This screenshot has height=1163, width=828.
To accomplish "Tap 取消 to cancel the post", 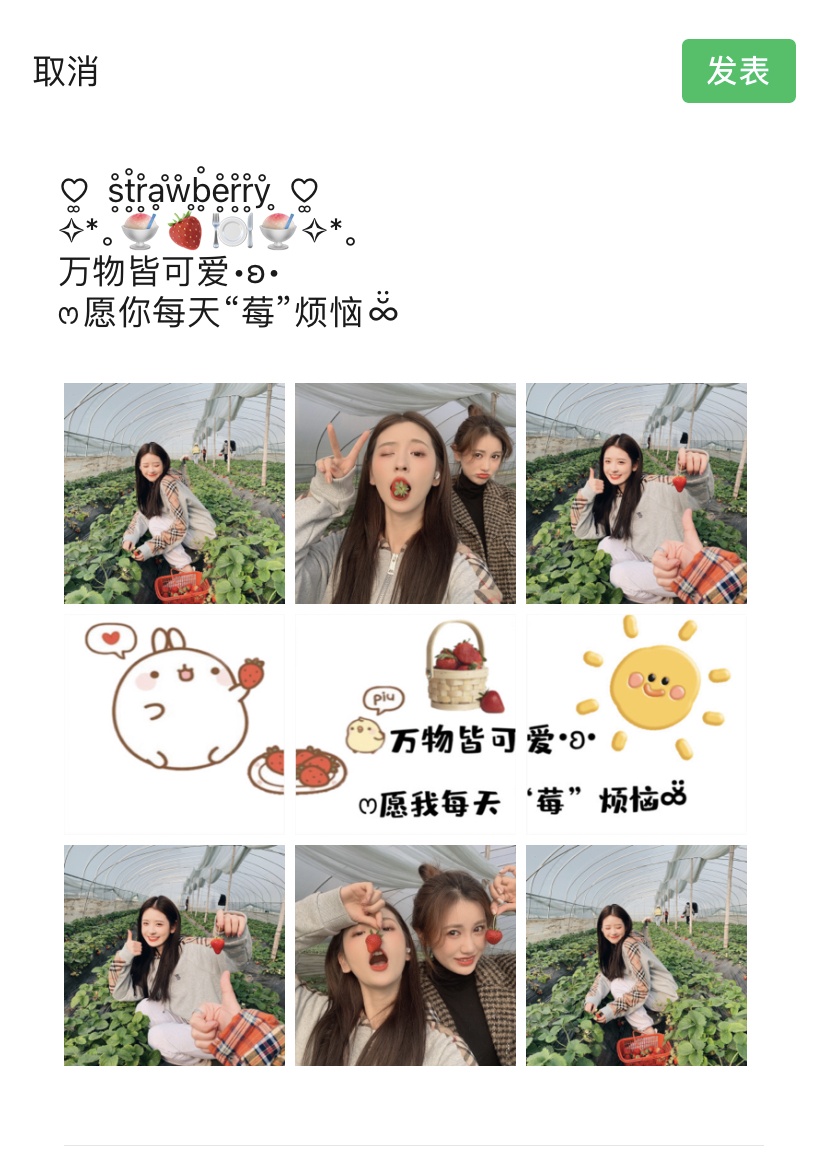I will [x=65, y=72].
